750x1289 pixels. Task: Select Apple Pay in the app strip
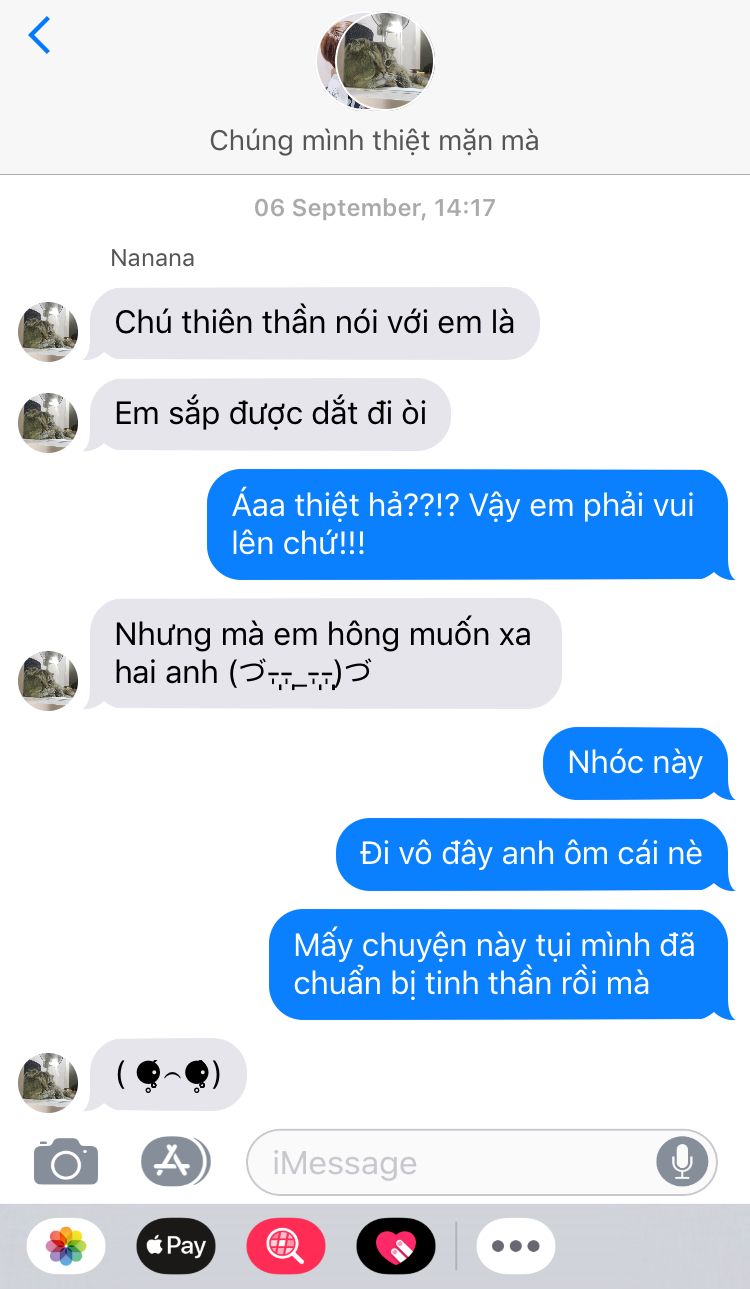(176, 1246)
